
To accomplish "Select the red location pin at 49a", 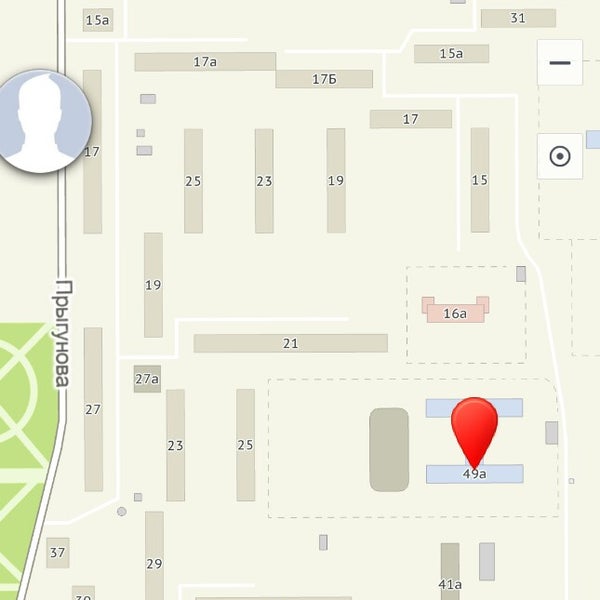I will [474, 428].
